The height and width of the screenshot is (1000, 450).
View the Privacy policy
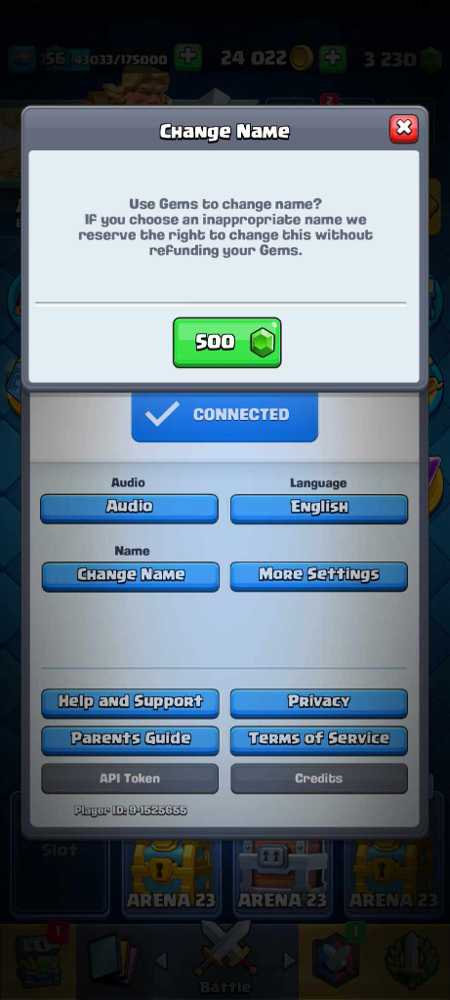coord(319,703)
